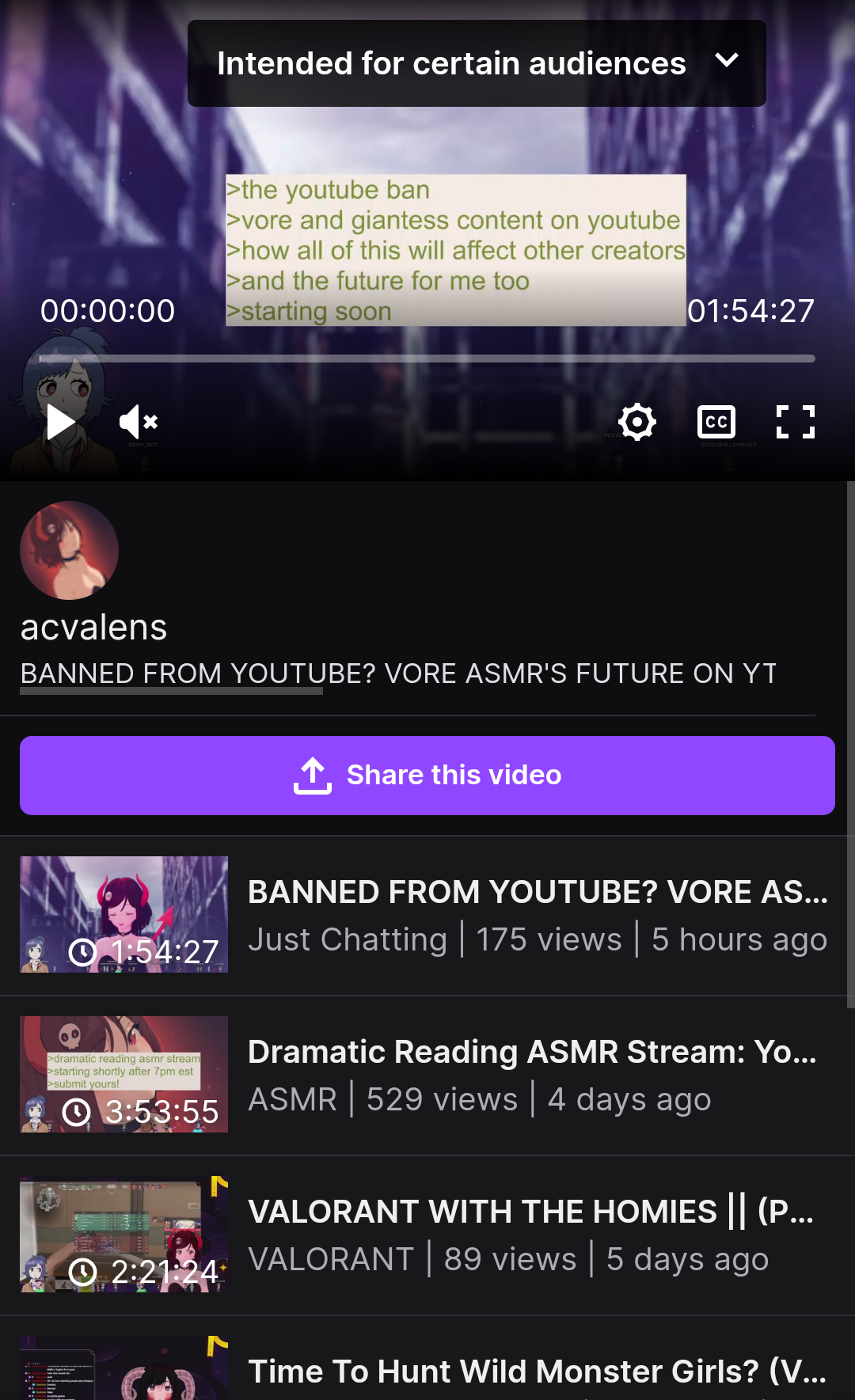This screenshot has height=1400, width=855.
Task: Play the video
Action: (x=61, y=422)
